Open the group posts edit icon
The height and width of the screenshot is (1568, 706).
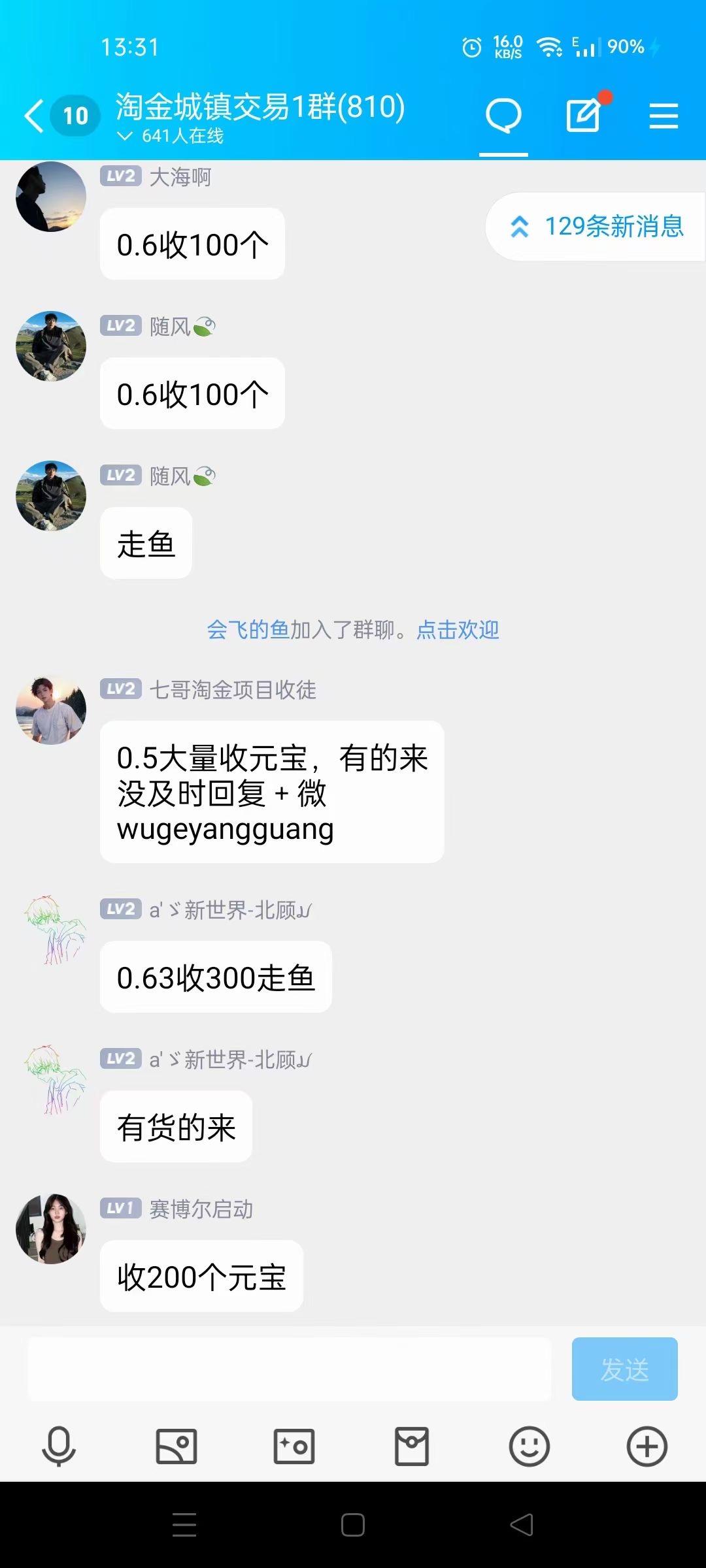click(583, 116)
